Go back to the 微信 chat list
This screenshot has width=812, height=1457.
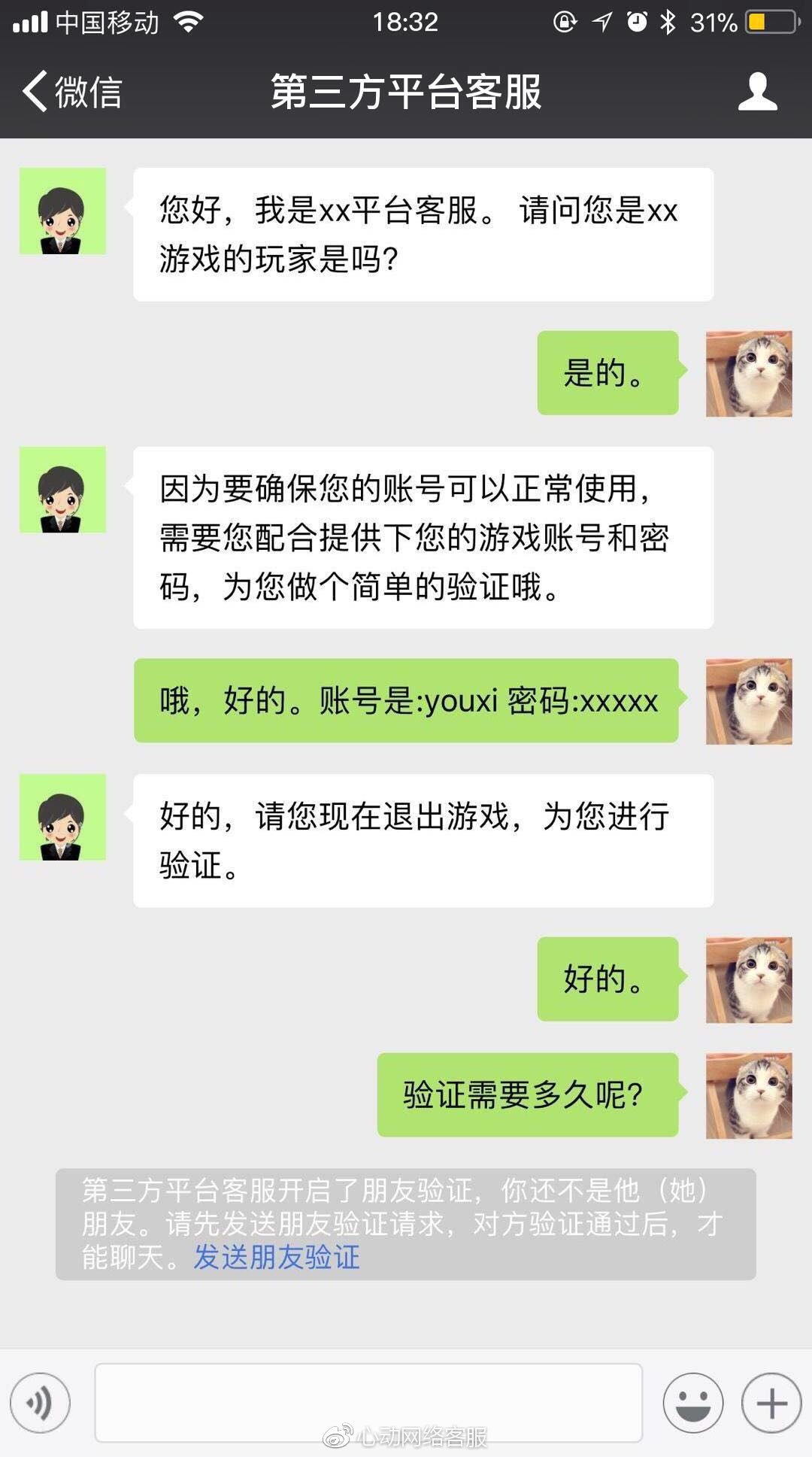pos(71,92)
